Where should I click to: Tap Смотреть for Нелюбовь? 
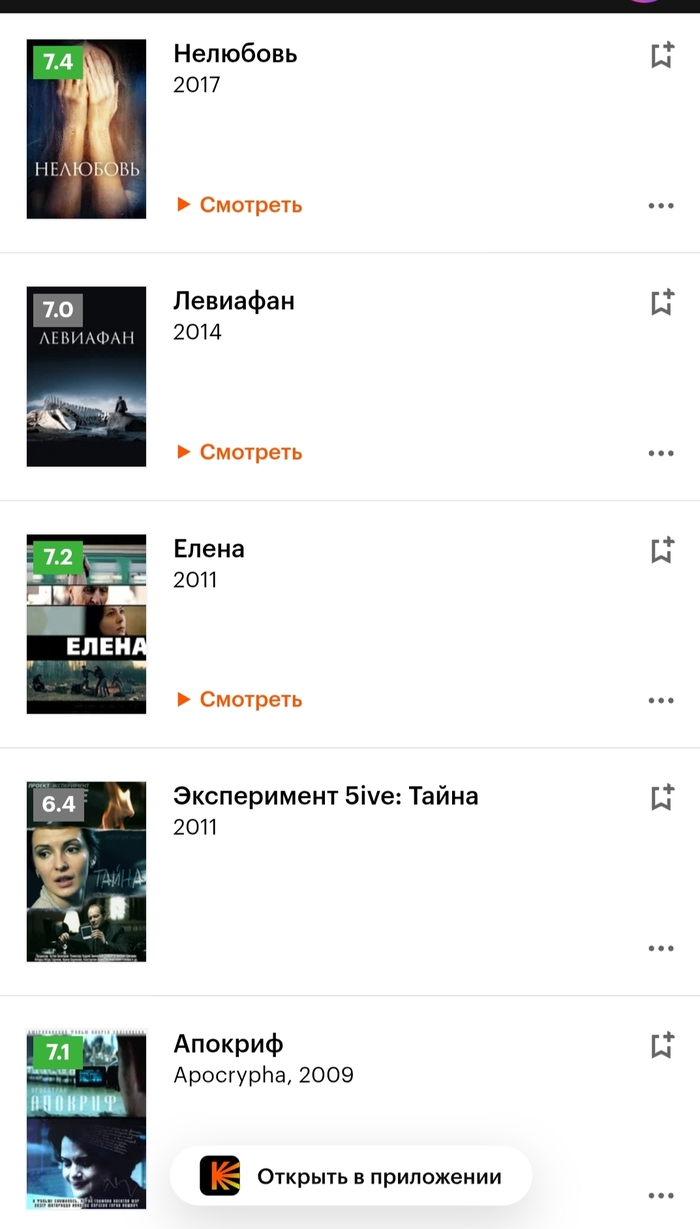tap(239, 205)
